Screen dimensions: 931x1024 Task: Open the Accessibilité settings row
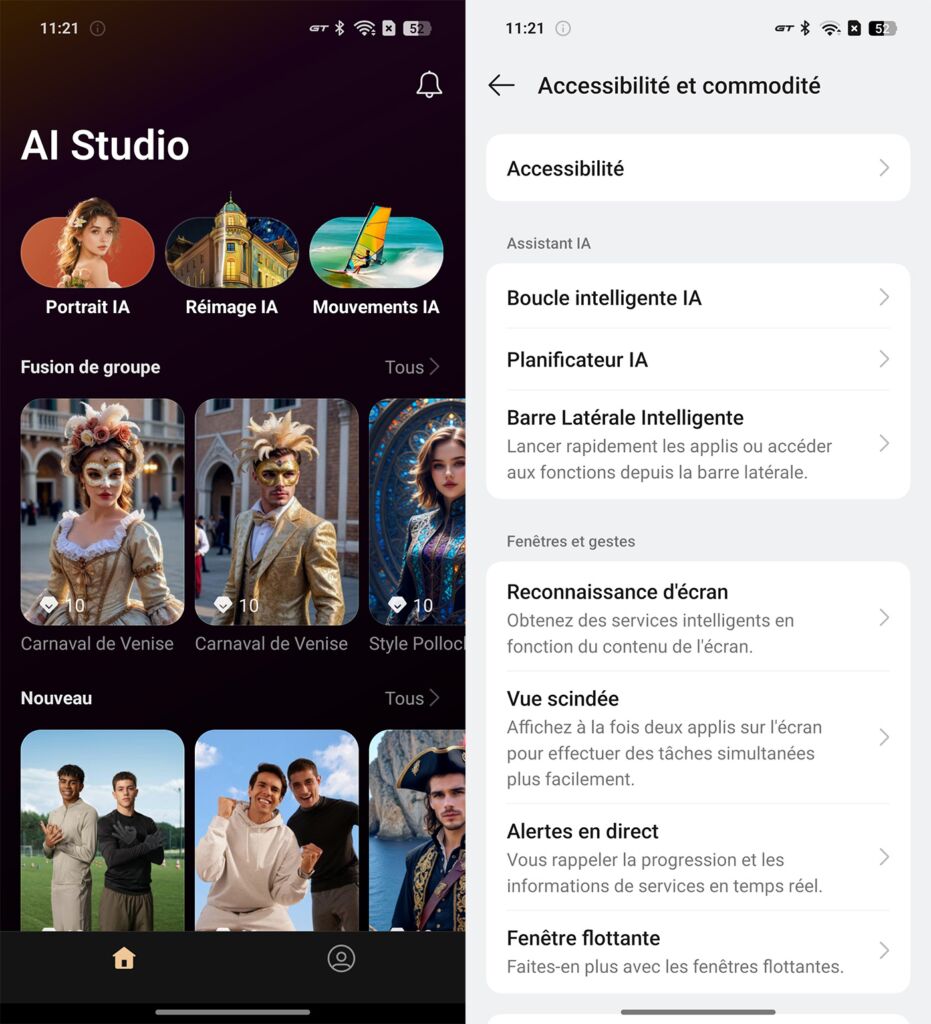(x=697, y=168)
